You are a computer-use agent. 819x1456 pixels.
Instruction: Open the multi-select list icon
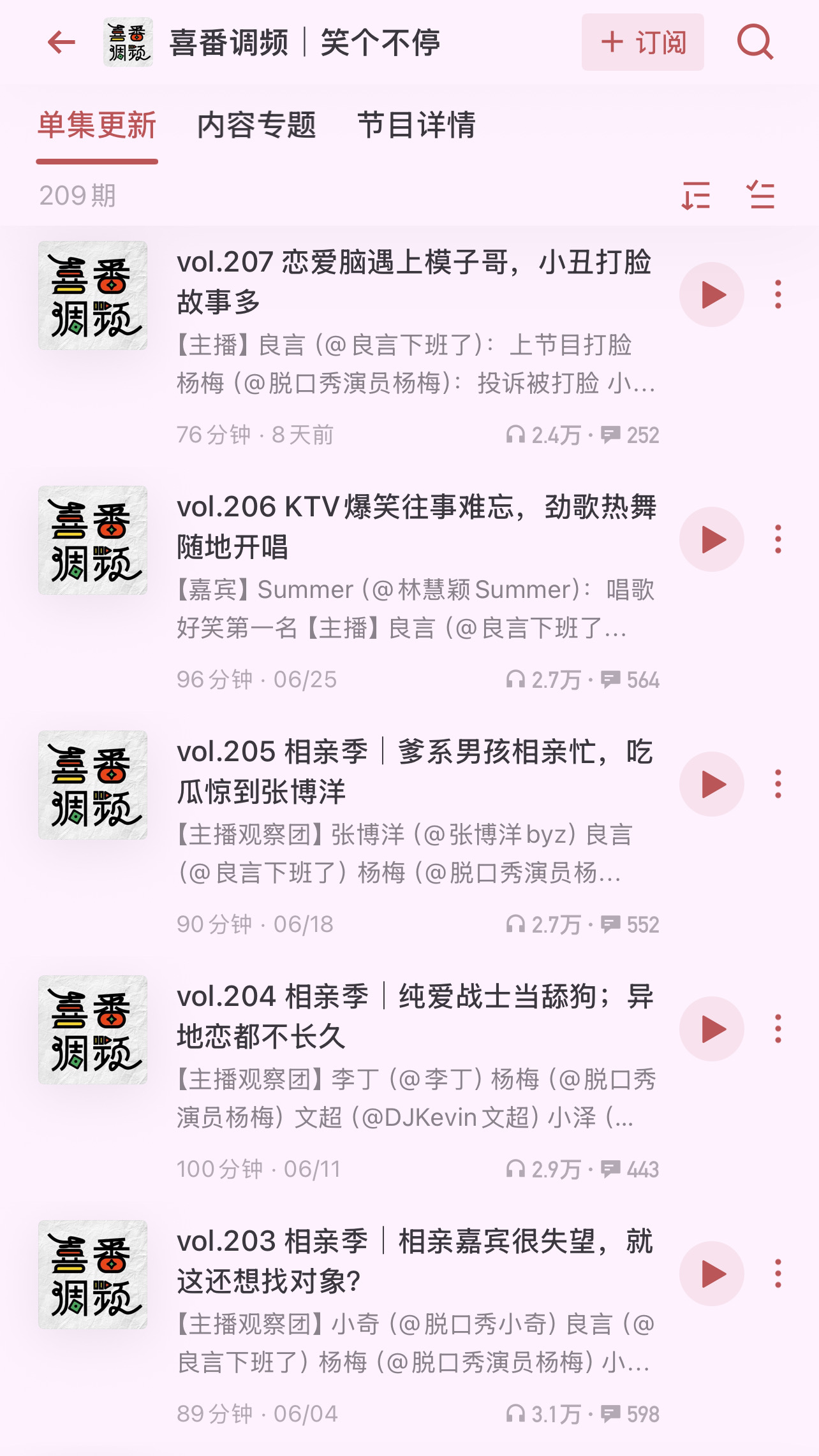tap(760, 195)
